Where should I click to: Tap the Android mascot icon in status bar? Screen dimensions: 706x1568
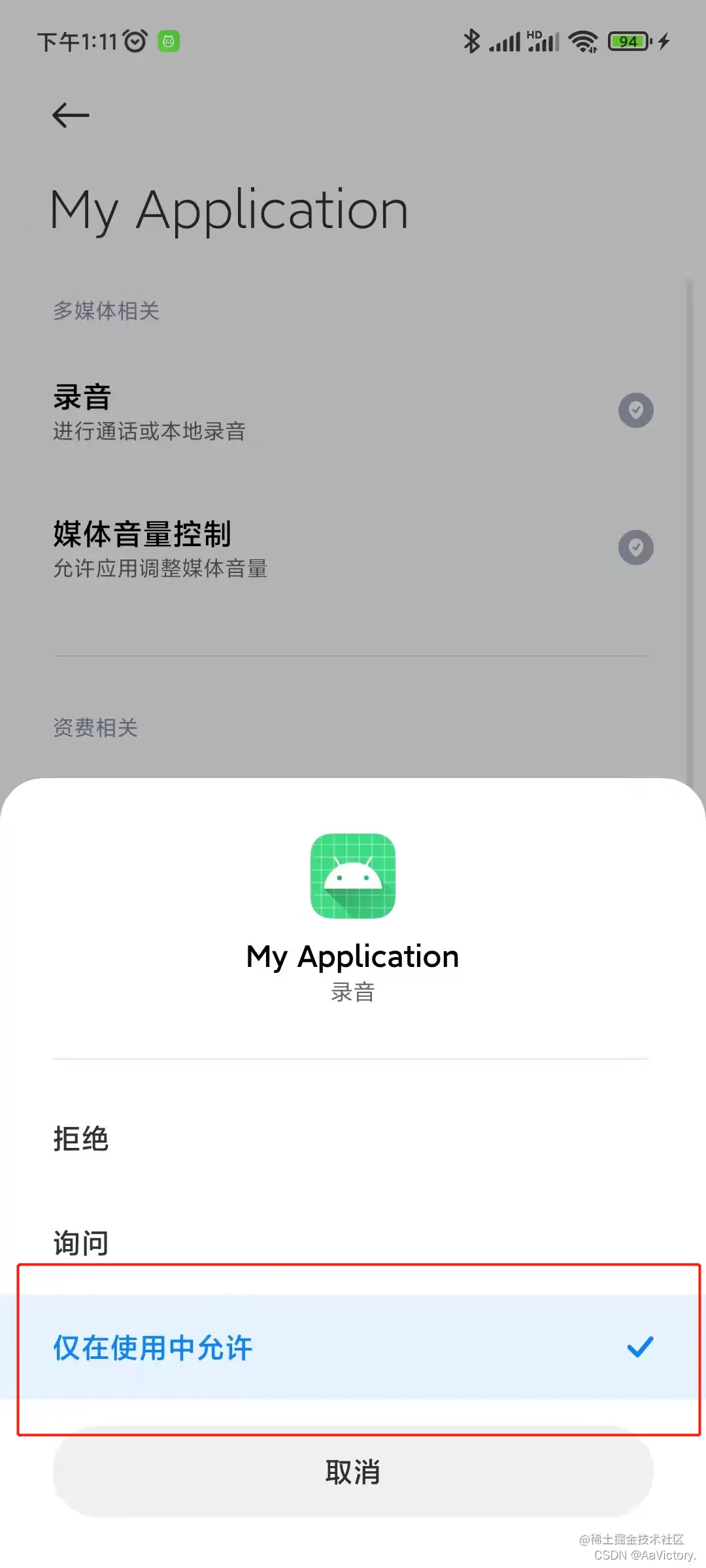pos(169,41)
